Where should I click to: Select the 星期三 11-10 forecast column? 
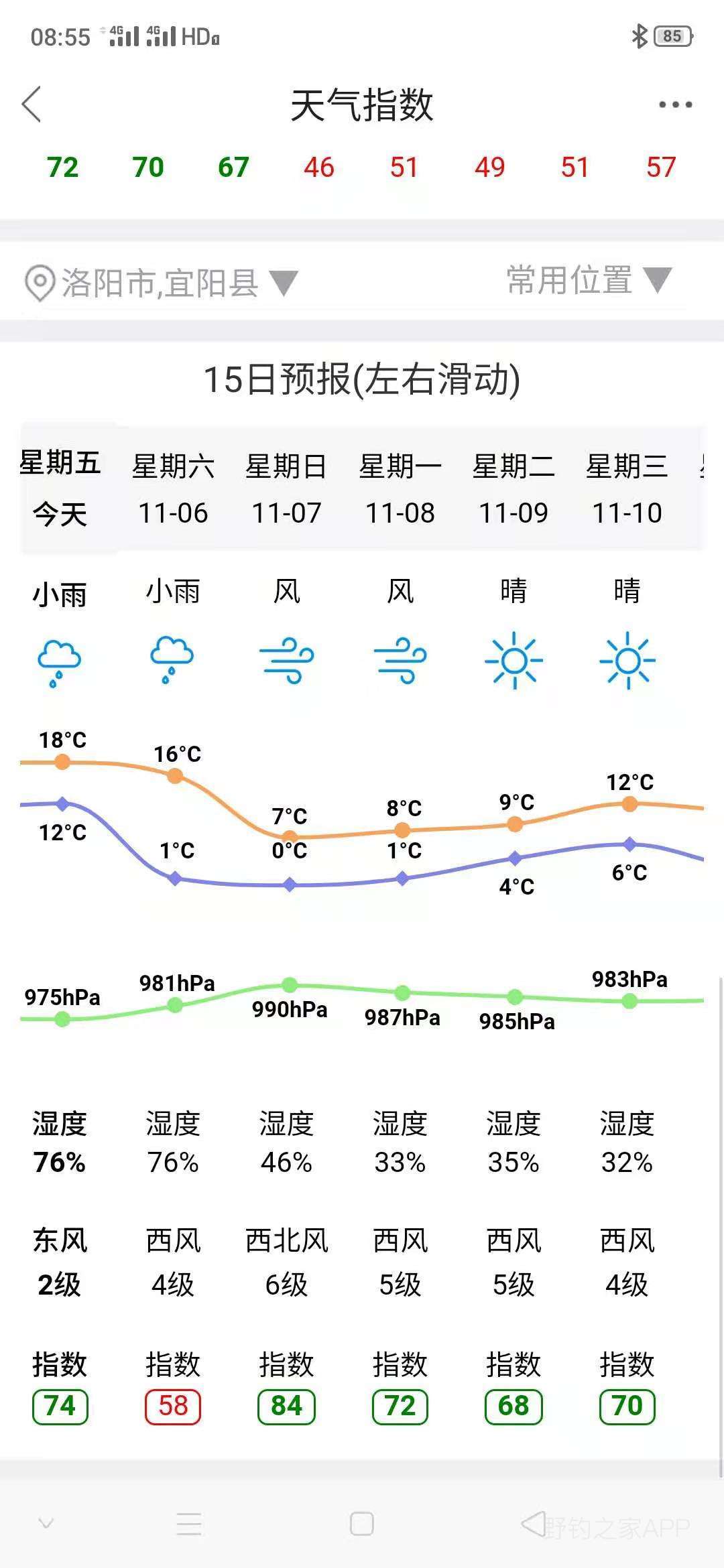(627, 489)
